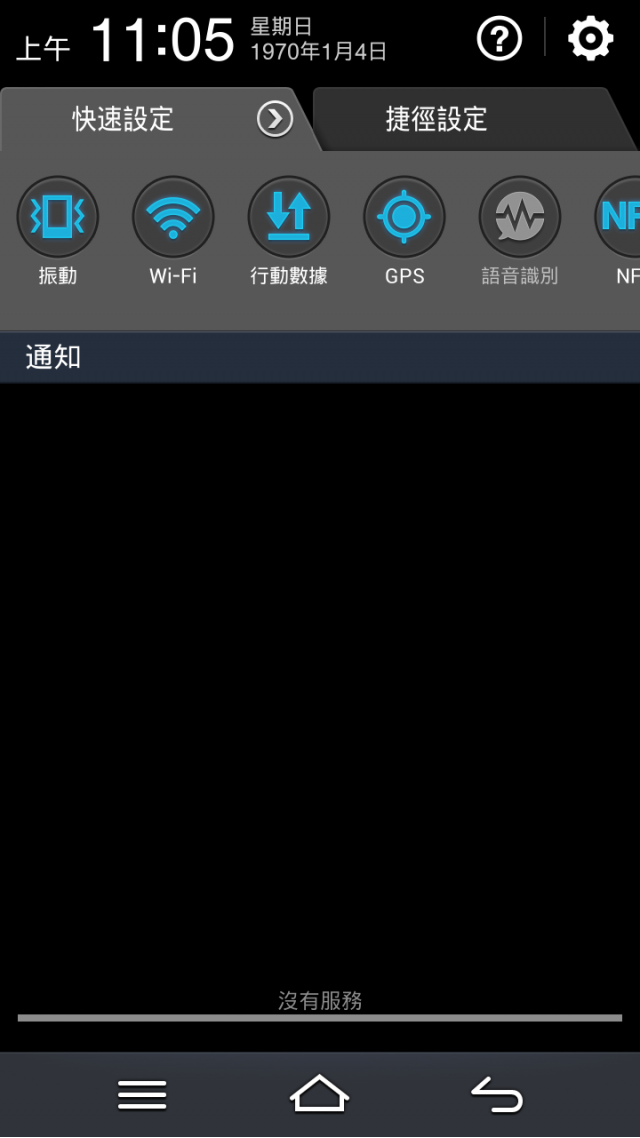Toggle the 振動 vibration mode

point(57,217)
